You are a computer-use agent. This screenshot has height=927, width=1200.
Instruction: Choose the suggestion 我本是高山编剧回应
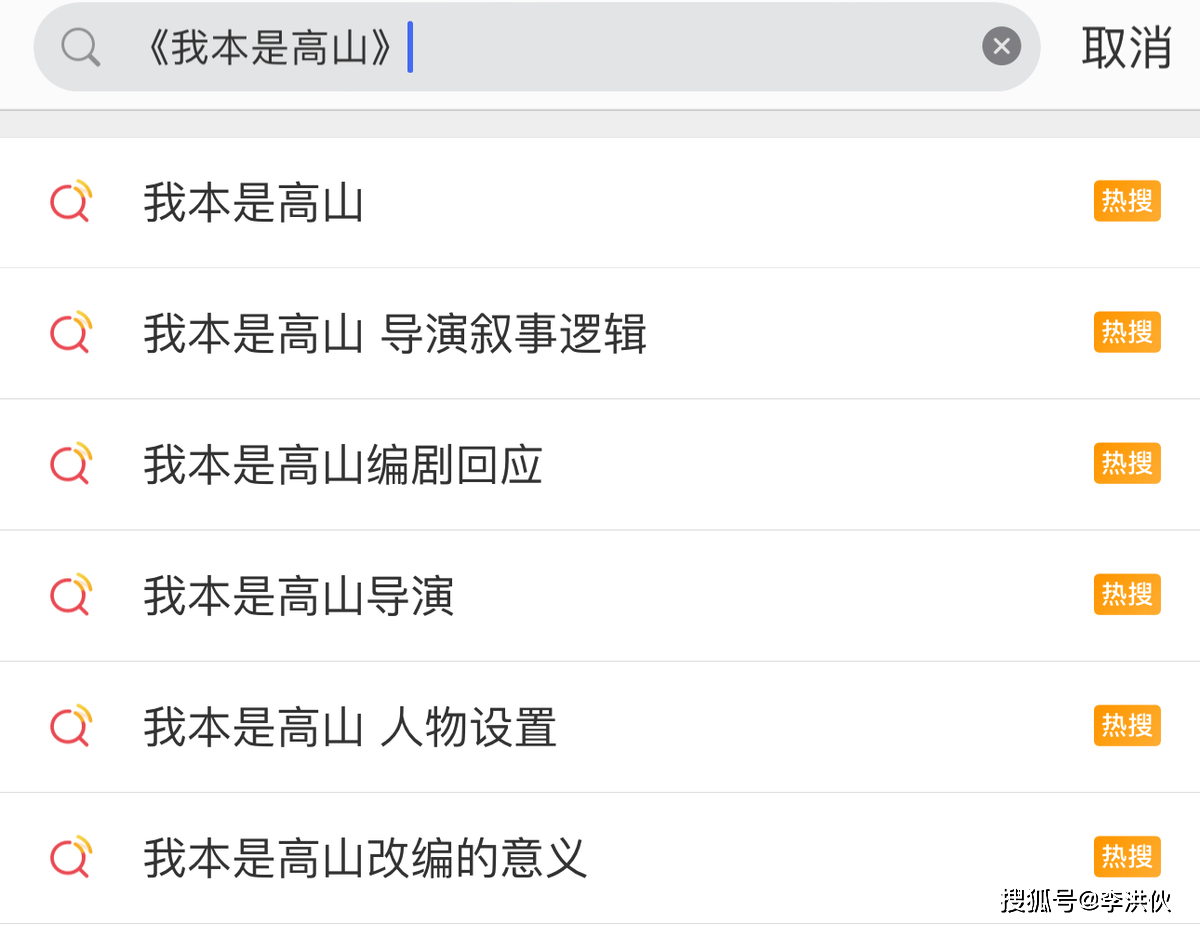(343, 465)
